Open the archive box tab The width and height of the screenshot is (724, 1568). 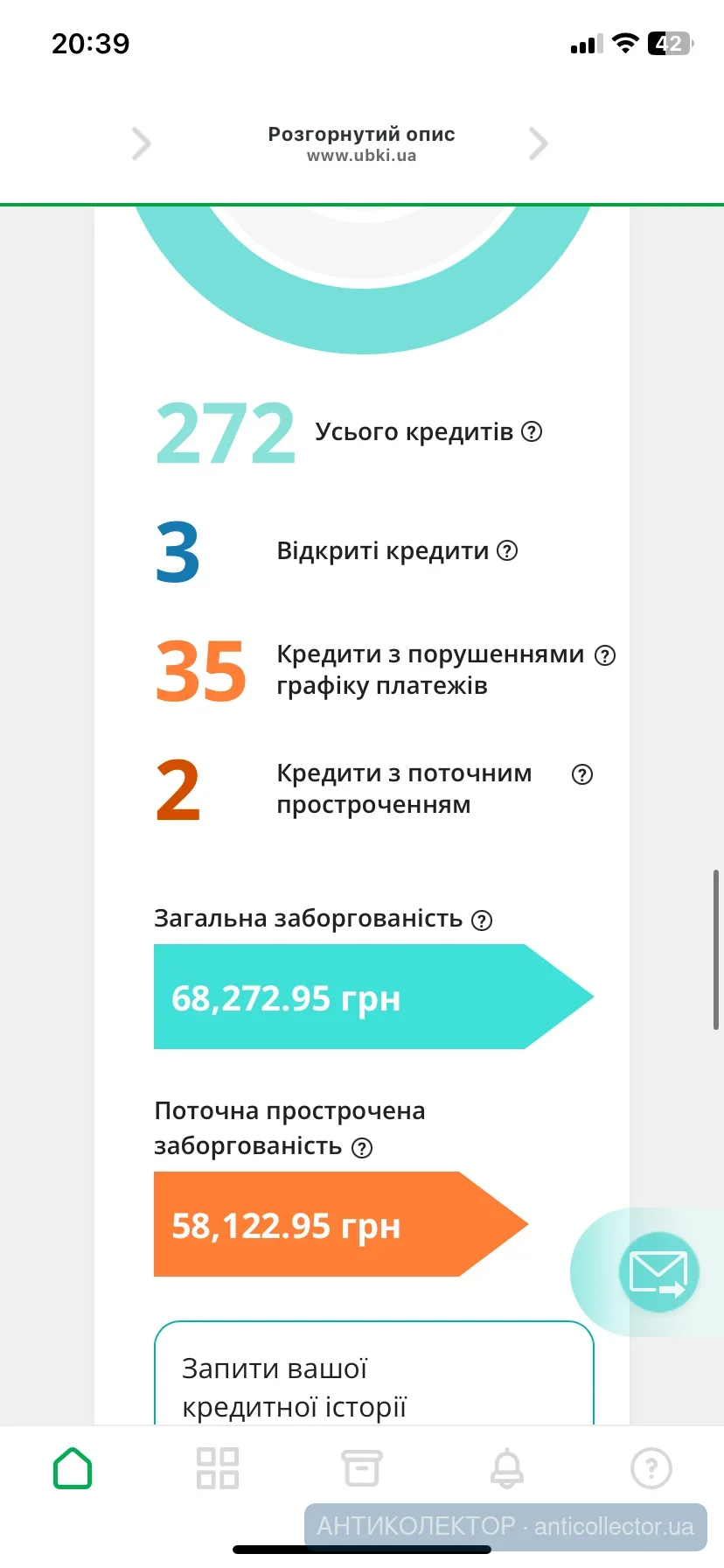tap(362, 1467)
